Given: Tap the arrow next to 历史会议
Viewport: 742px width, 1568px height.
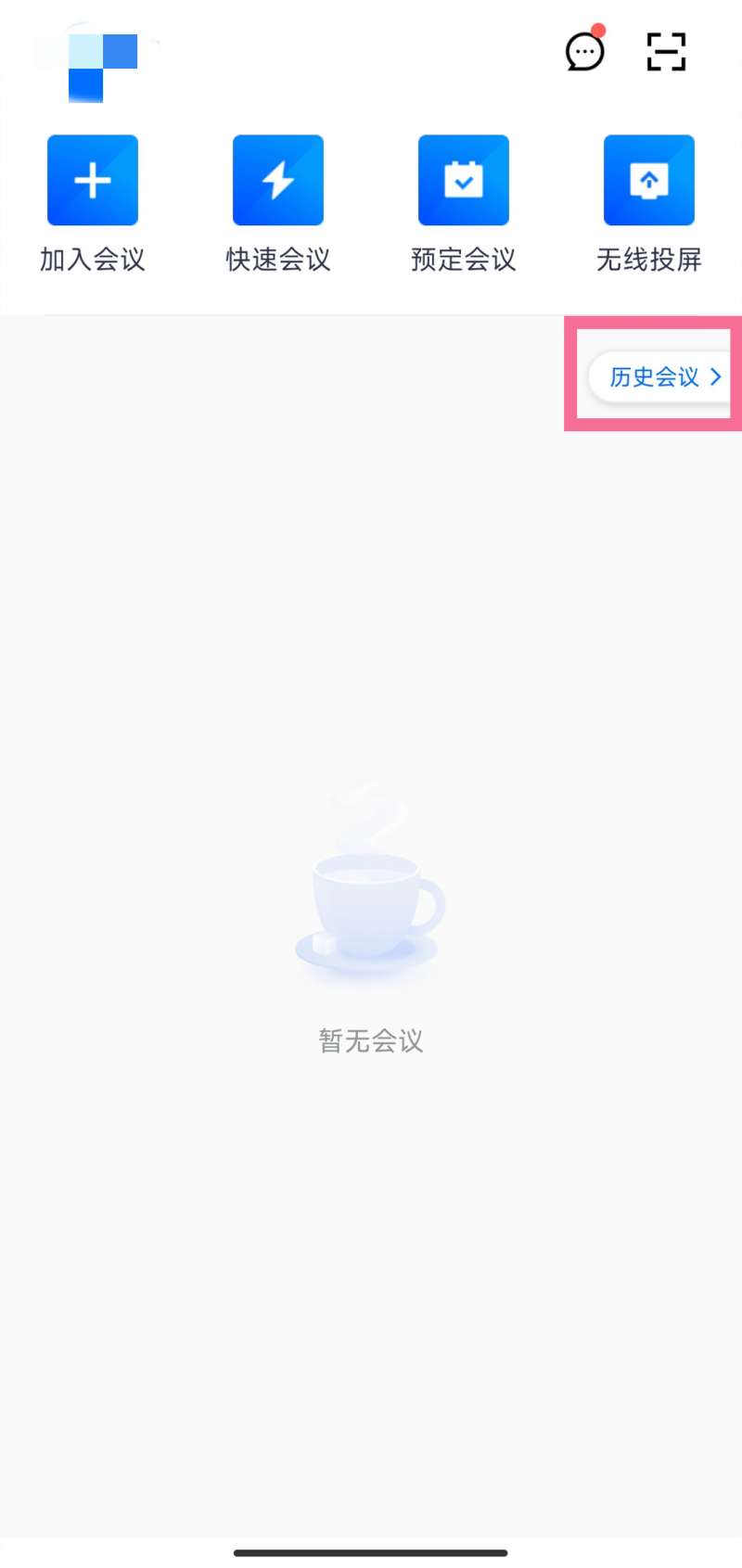Looking at the screenshot, I should pos(714,376).
